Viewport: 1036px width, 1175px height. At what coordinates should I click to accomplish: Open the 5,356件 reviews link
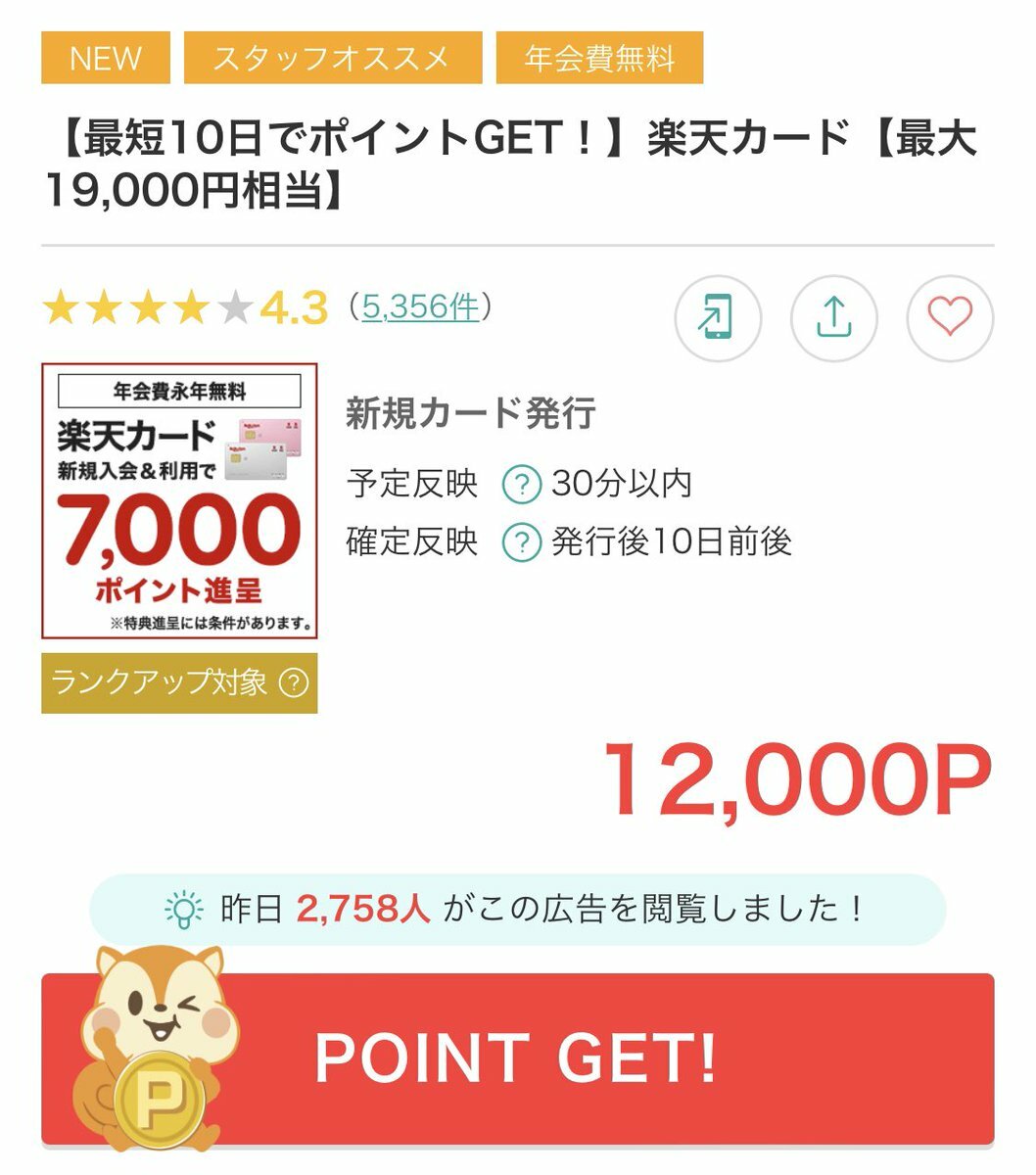(420, 307)
